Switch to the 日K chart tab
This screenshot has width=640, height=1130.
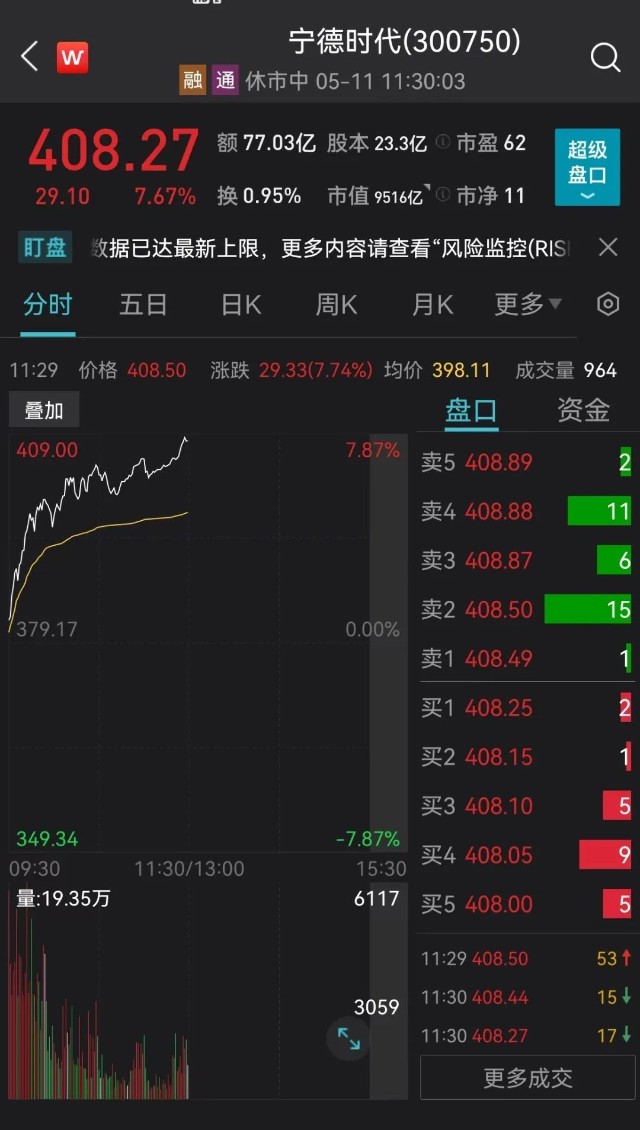(x=241, y=305)
